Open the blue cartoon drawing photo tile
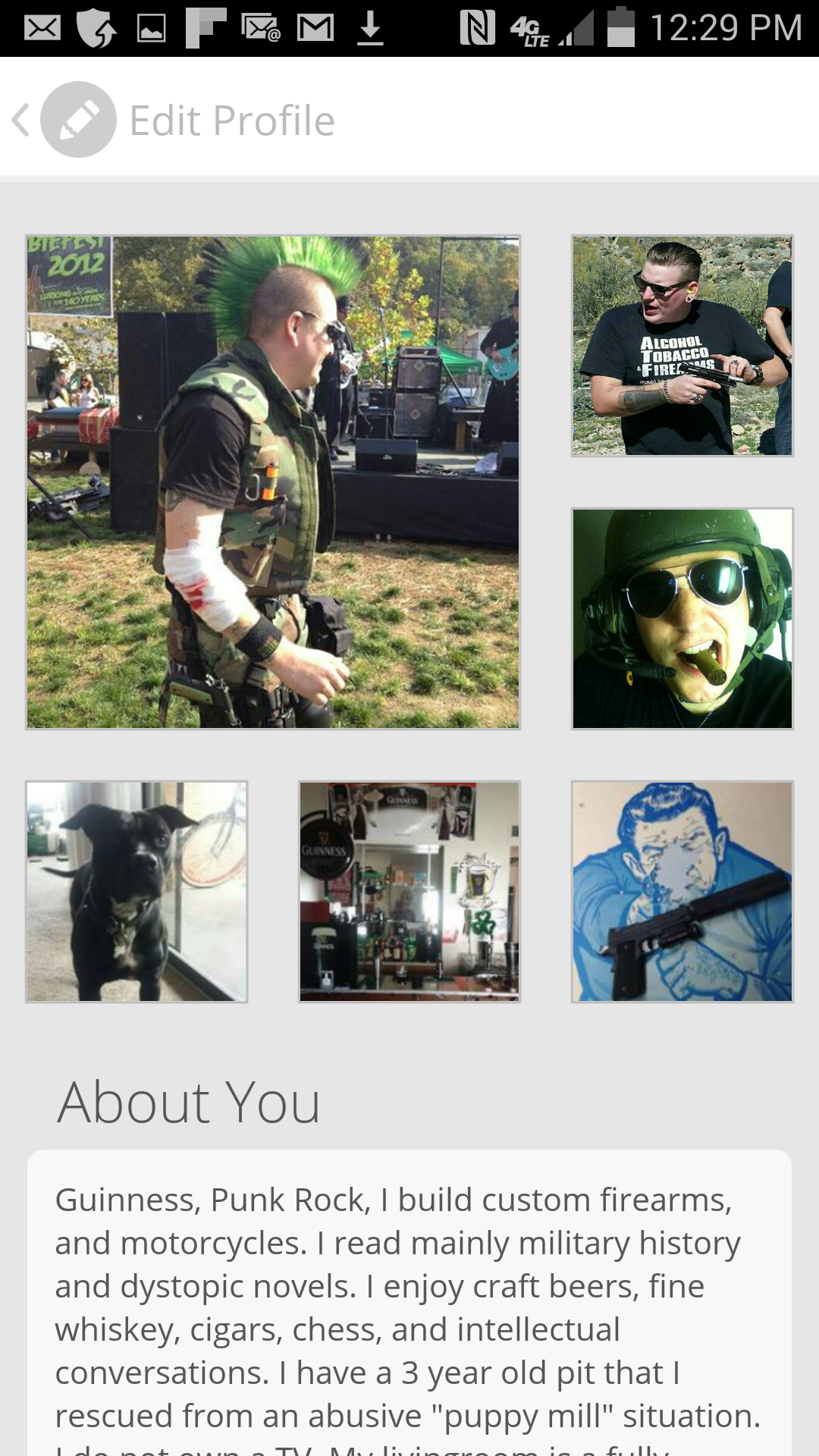 682,892
